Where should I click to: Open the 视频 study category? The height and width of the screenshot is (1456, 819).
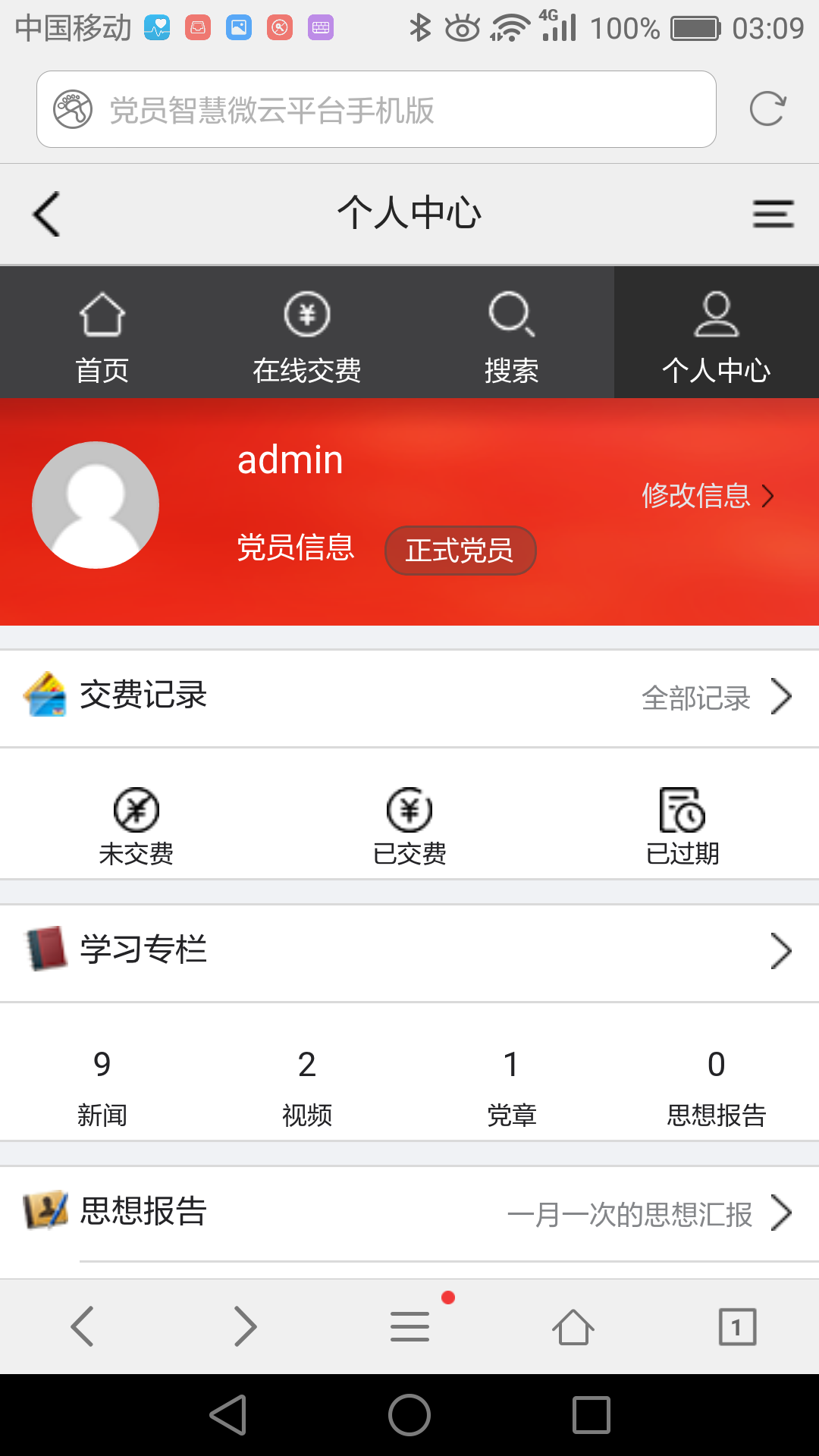coord(307,1087)
